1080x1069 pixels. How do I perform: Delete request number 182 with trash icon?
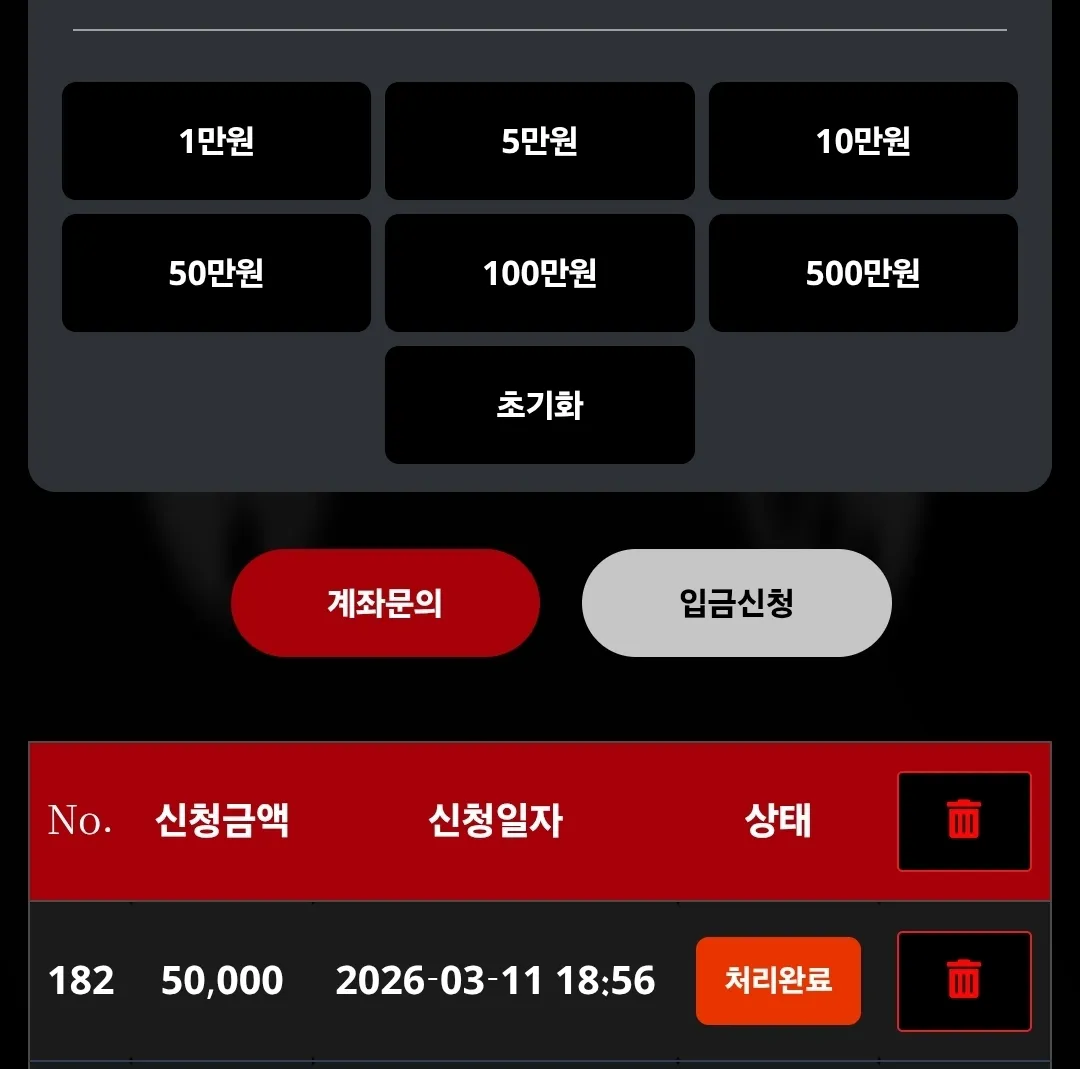(x=964, y=981)
